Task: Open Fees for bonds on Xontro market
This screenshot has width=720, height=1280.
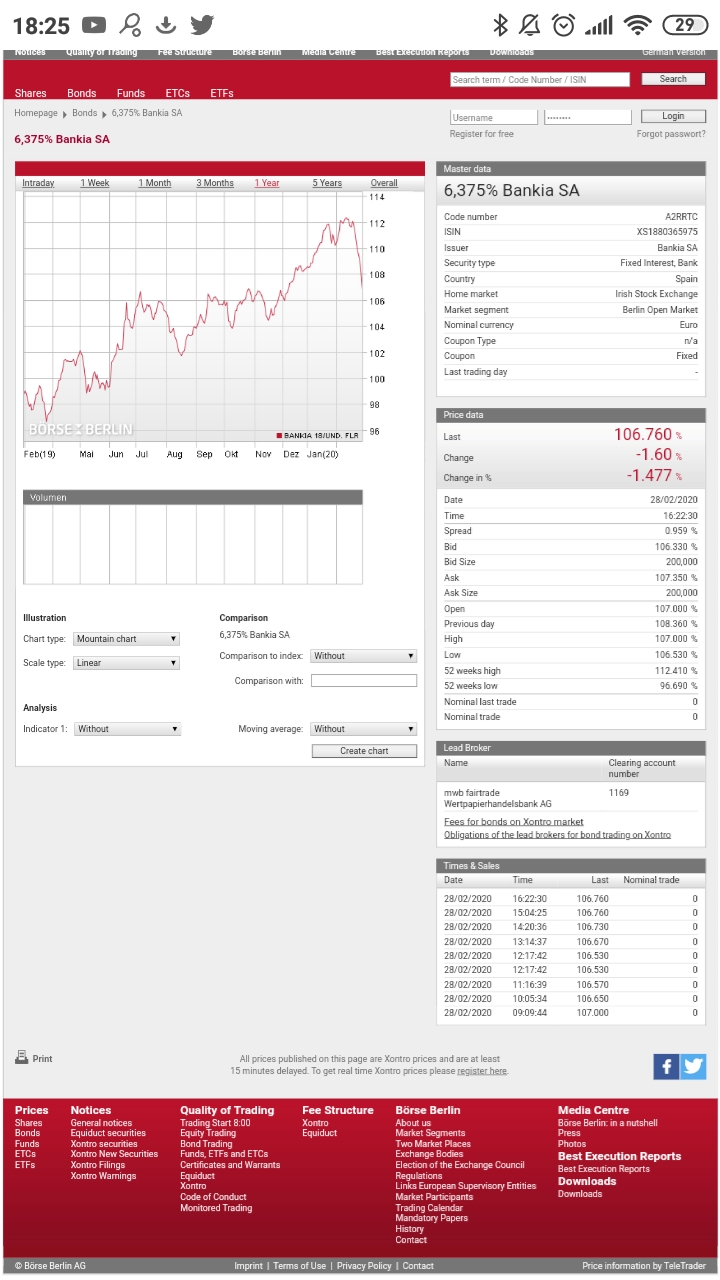Action: pos(514,822)
